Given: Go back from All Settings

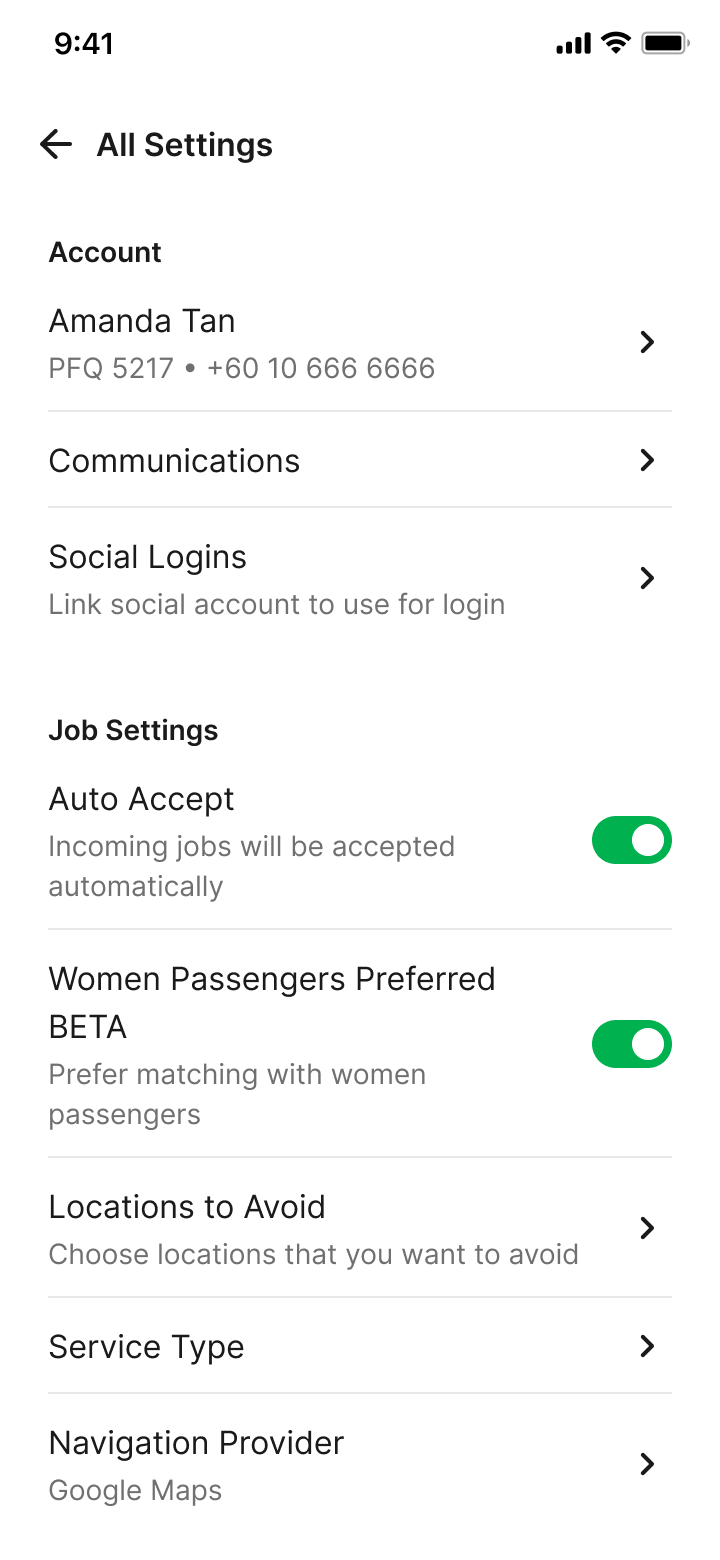Looking at the screenshot, I should (56, 145).
